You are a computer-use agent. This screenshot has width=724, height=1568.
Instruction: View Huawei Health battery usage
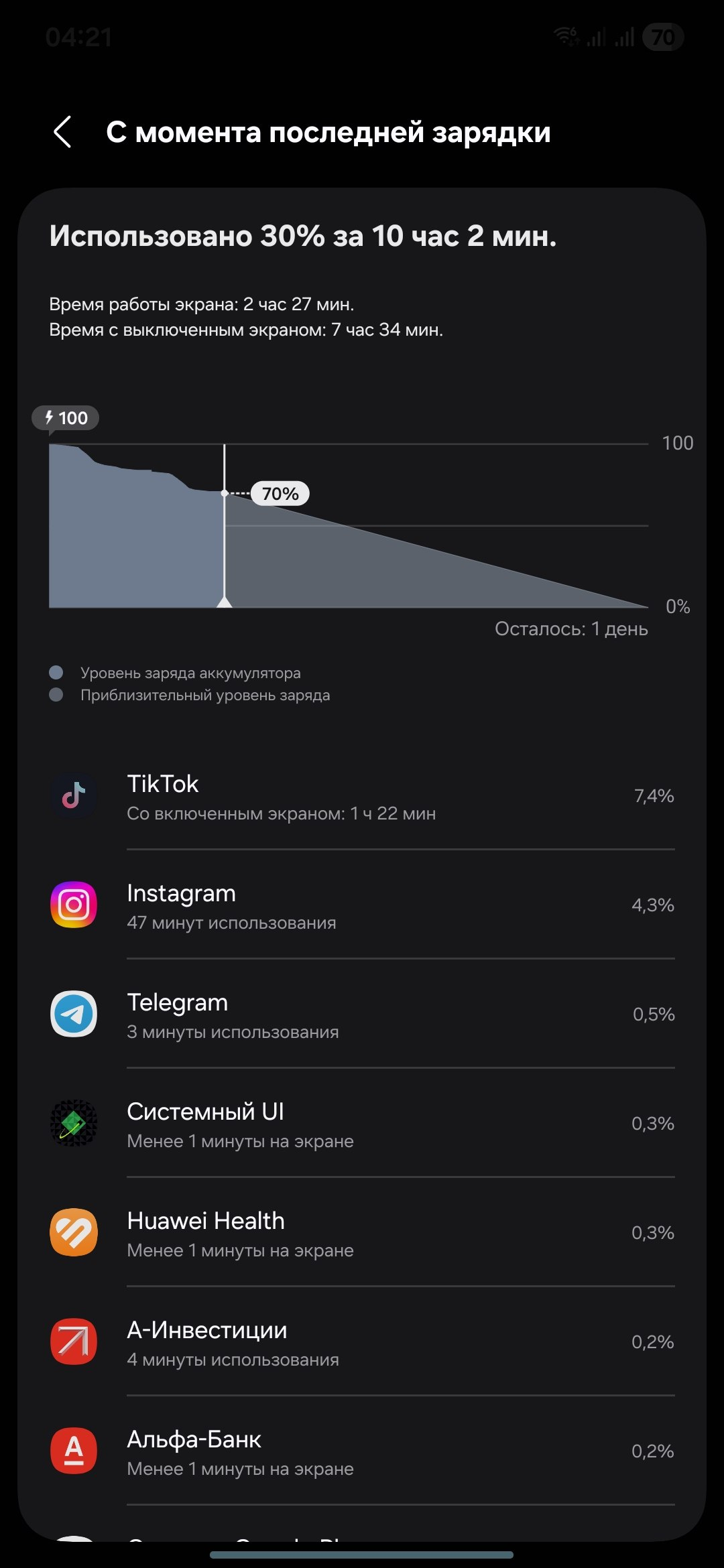[362, 1233]
